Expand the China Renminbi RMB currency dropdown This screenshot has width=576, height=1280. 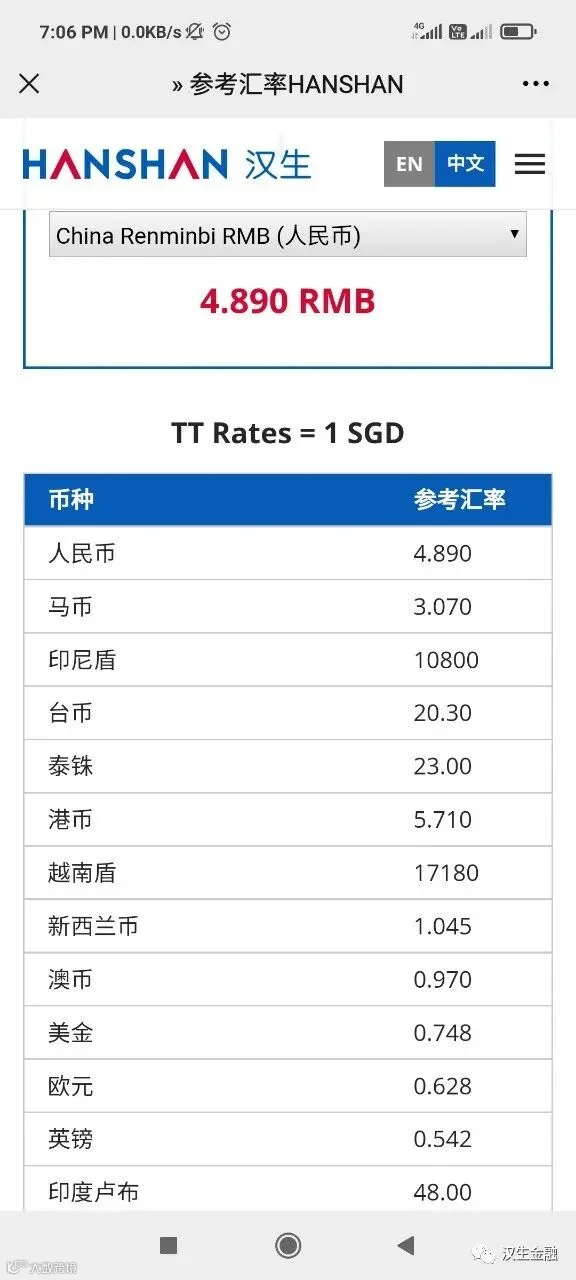pyautogui.click(x=288, y=235)
